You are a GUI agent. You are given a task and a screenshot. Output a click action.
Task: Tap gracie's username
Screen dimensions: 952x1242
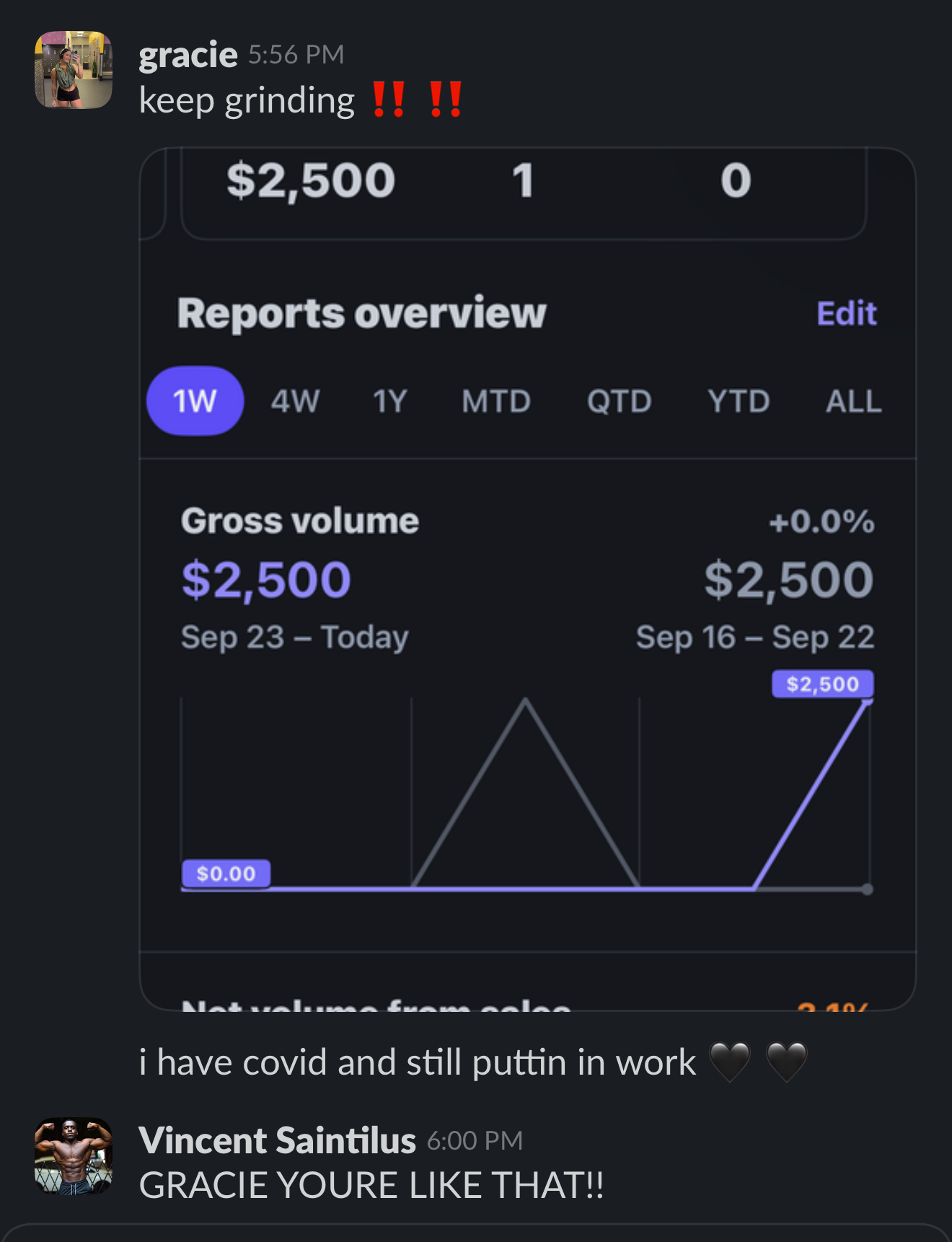pos(188,55)
